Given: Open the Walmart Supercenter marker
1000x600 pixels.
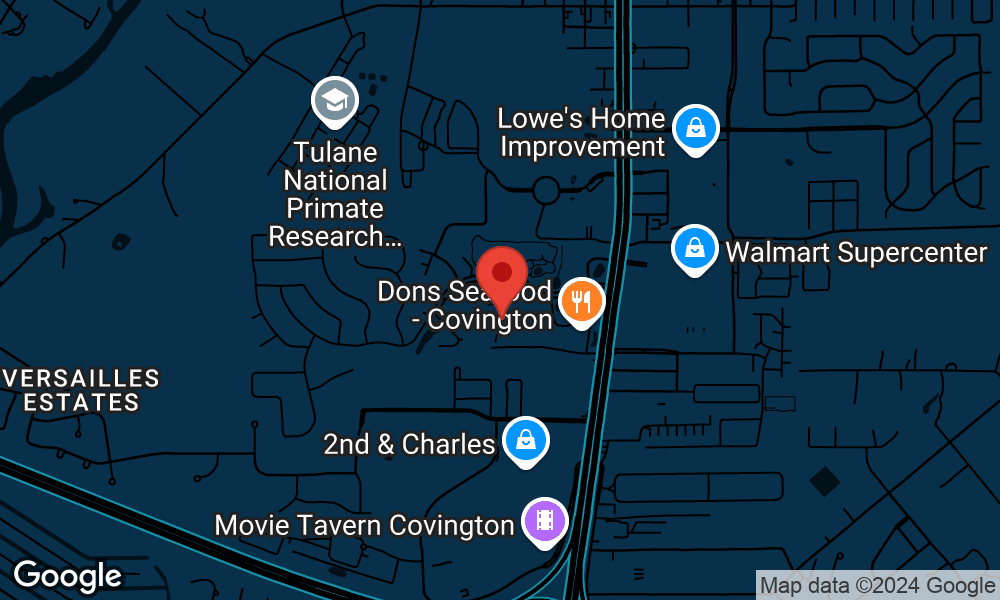Looking at the screenshot, I should tap(693, 248).
